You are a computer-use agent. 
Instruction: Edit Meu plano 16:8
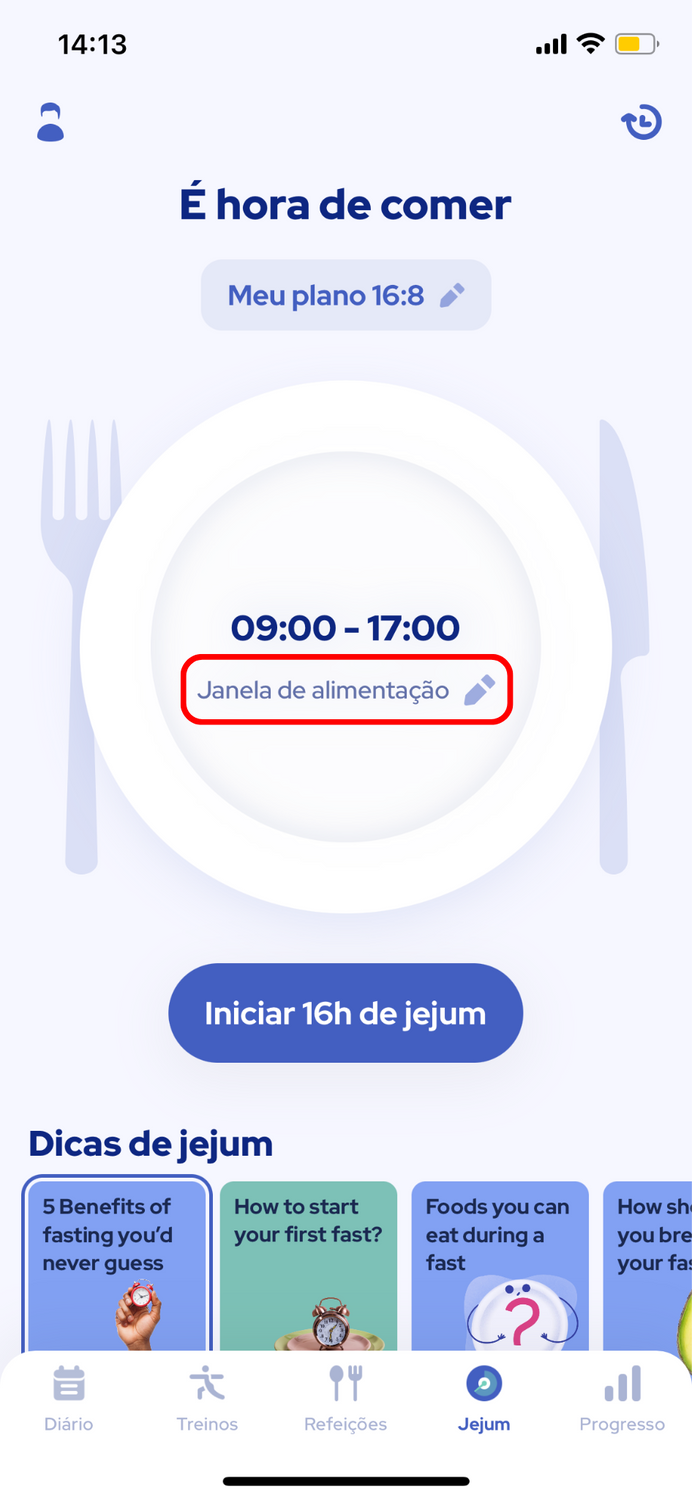click(346, 295)
